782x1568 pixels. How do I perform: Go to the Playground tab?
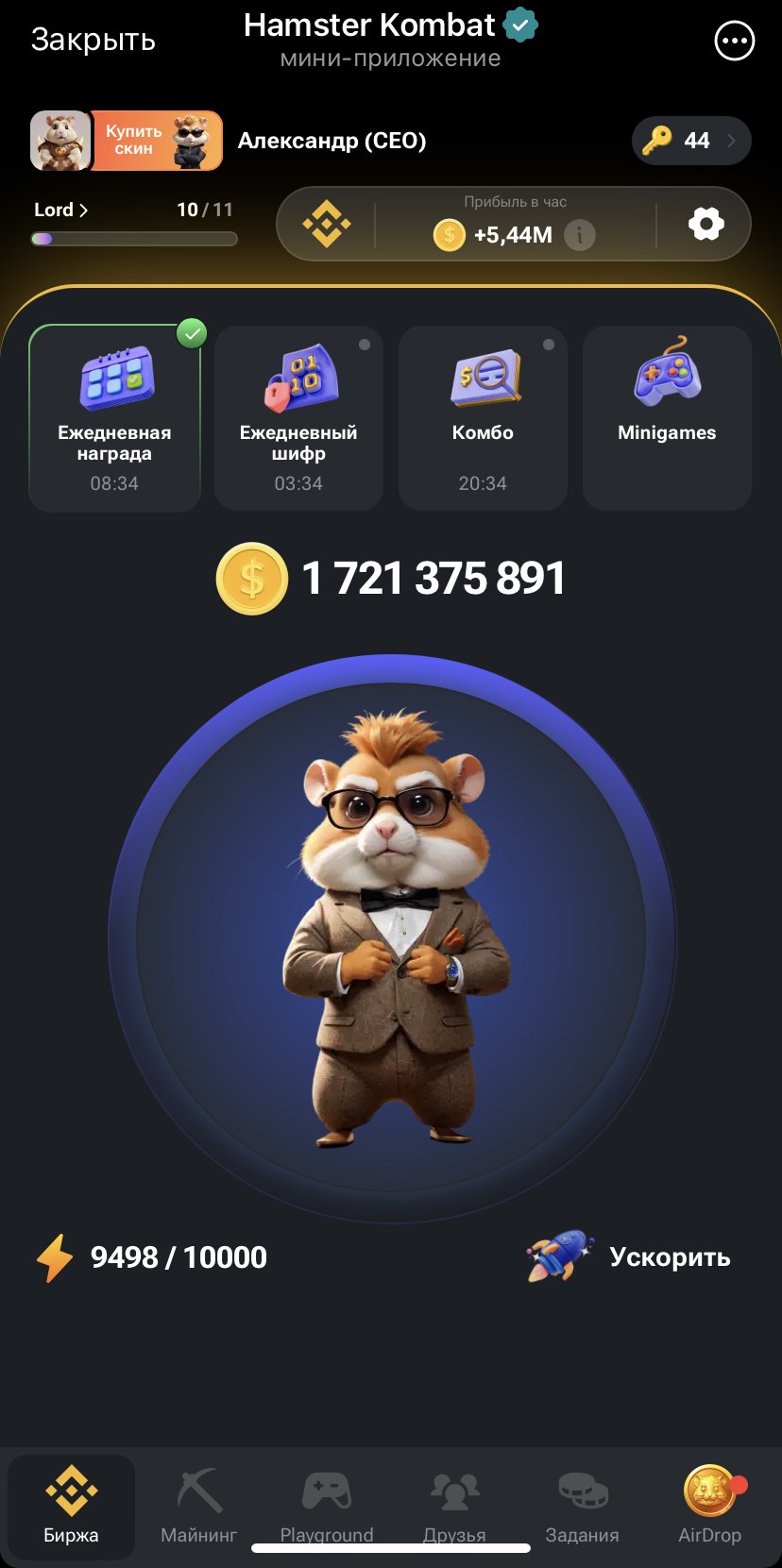pyautogui.click(x=327, y=1504)
